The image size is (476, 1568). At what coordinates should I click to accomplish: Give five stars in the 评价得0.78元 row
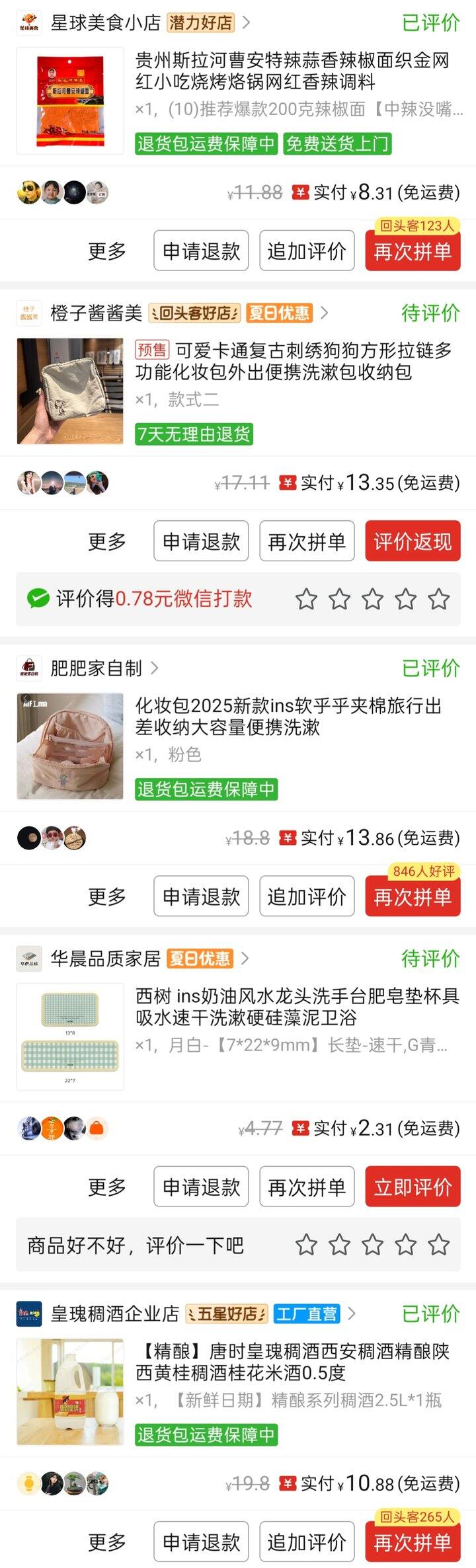(438, 600)
